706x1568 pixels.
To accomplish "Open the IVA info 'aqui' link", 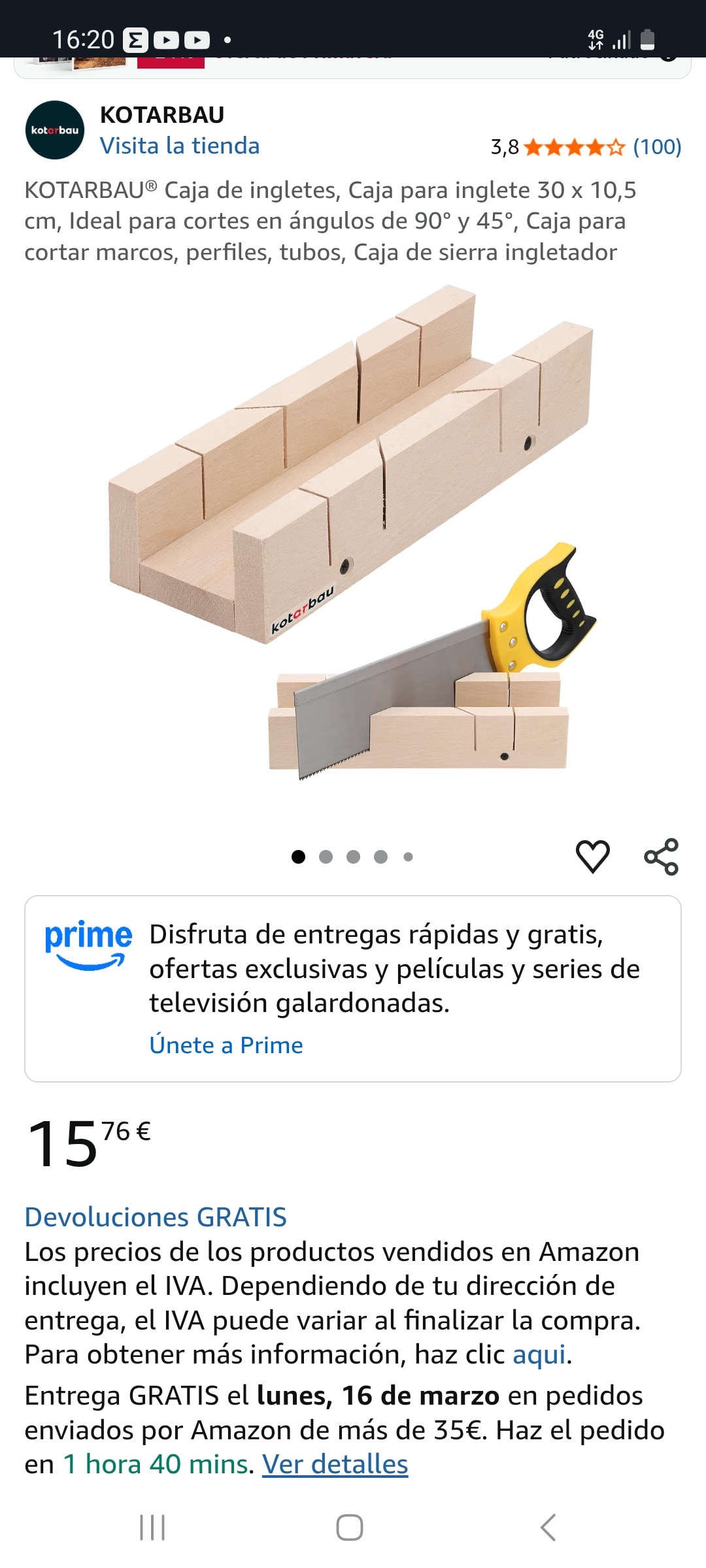I will click(539, 1354).
